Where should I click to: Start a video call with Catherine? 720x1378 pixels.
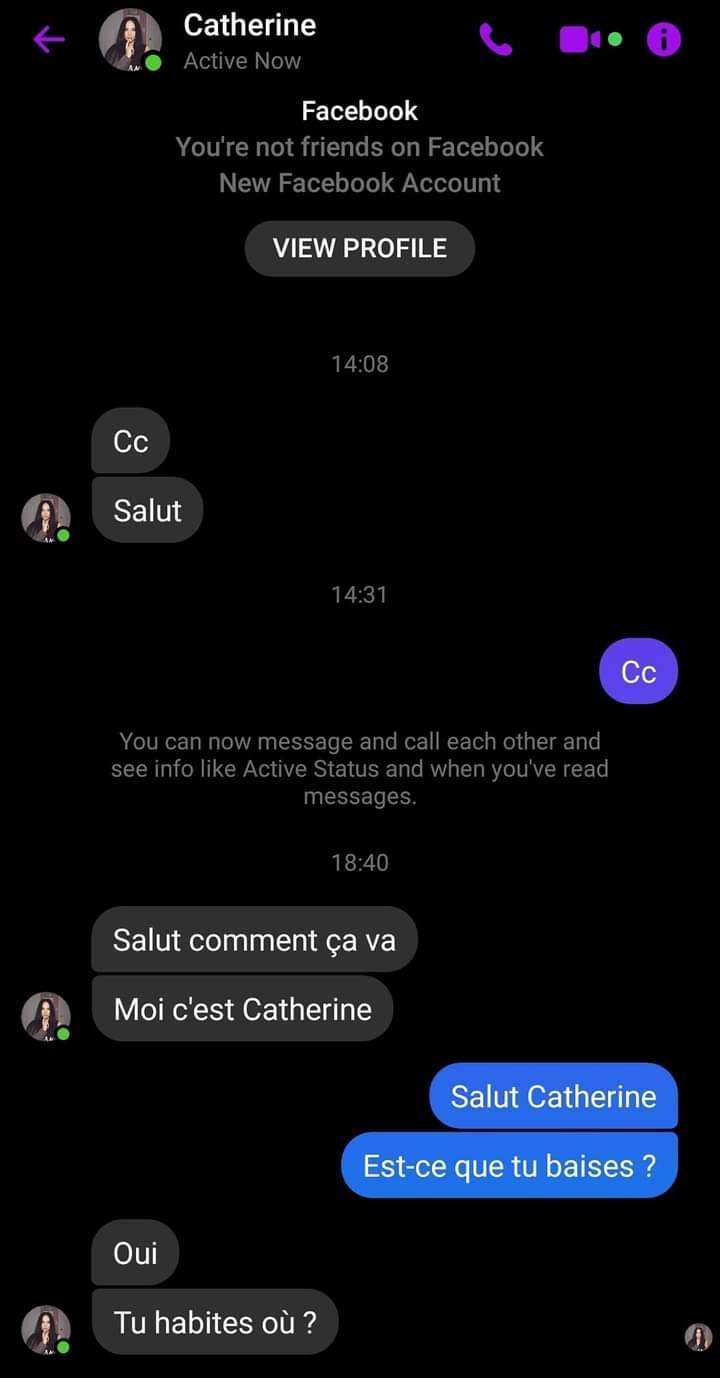pos(590,40)
